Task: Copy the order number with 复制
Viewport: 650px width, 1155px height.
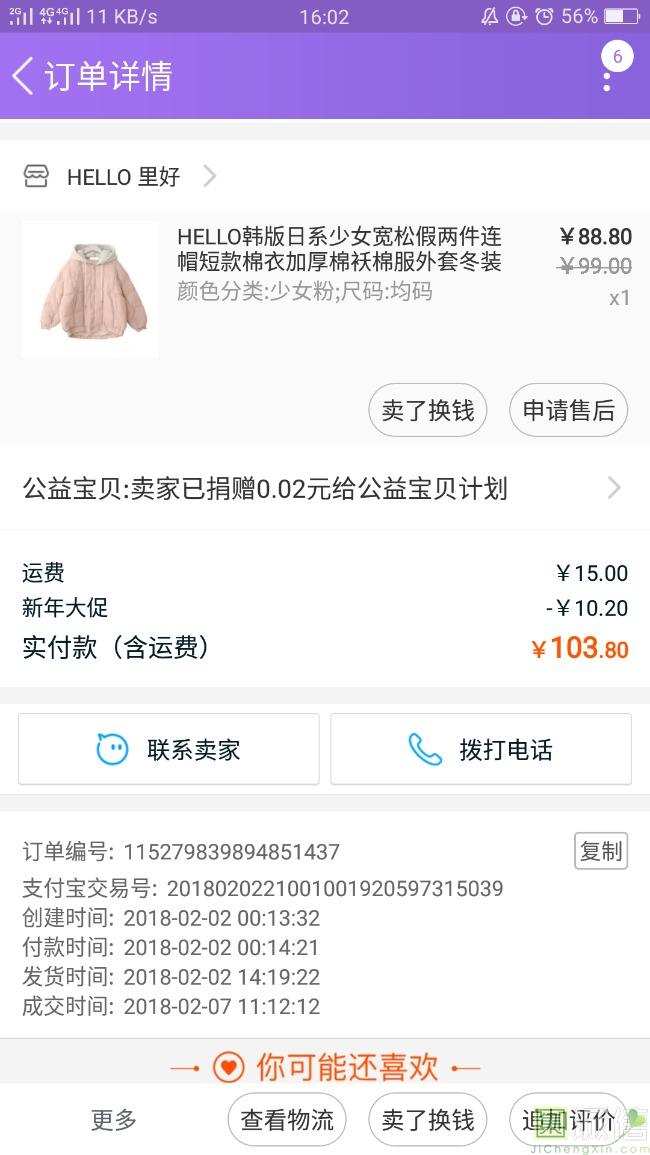Action: tap(600, 851)
